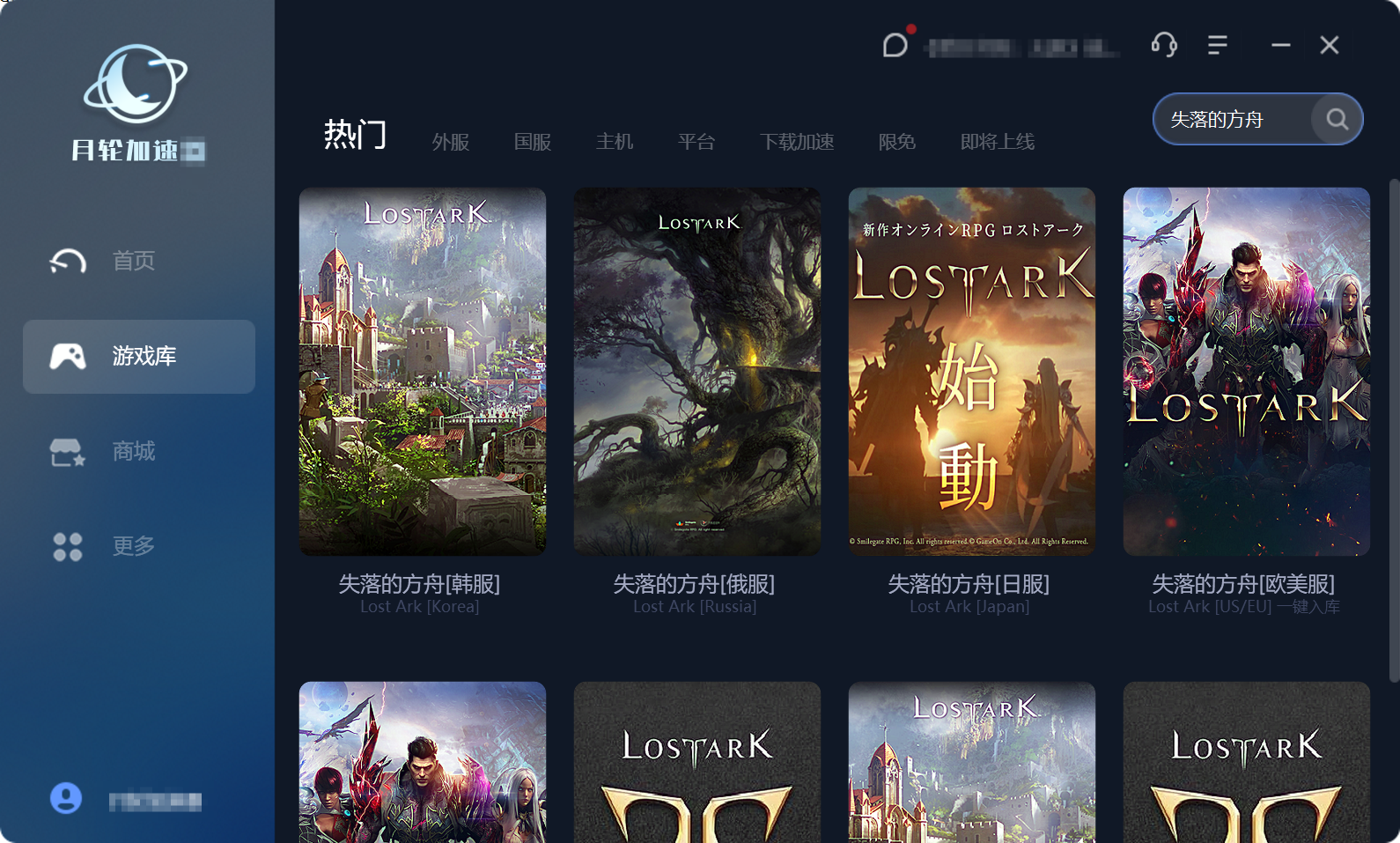Open customer support headset icon
This screenshot has width=1400, height=843.
1164,44
